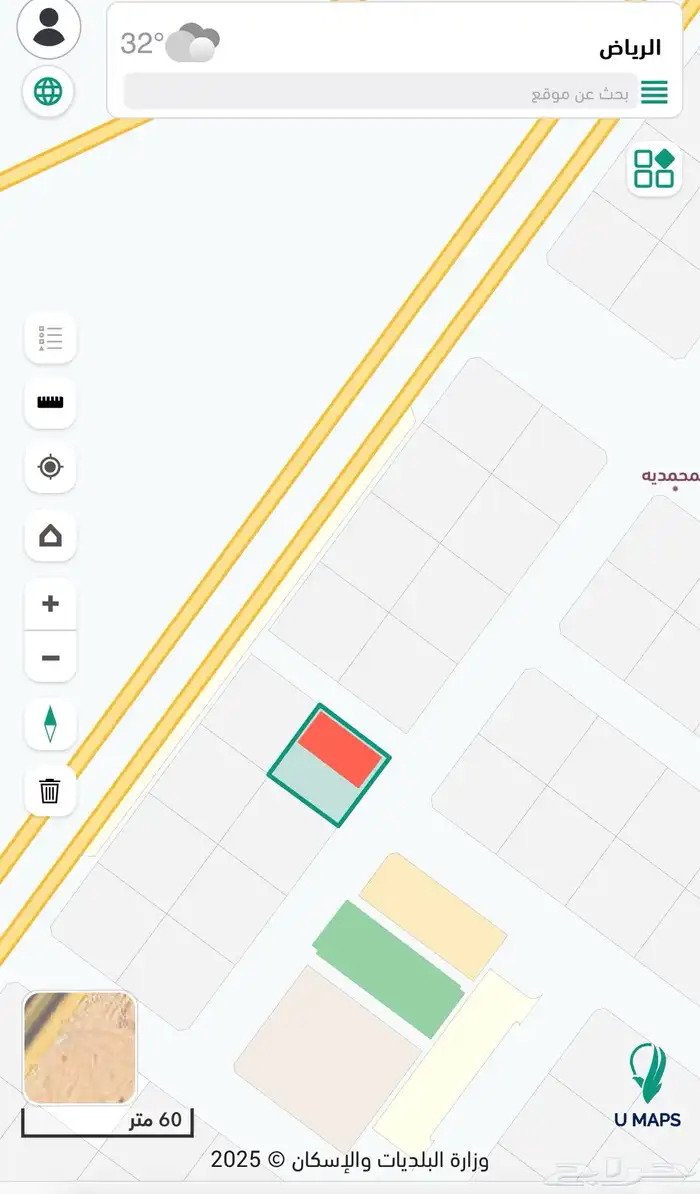Clear drawings with the trash icon
Viewport: 700px width, 1194px height.
pyautogui.click(x=50, y=792)
